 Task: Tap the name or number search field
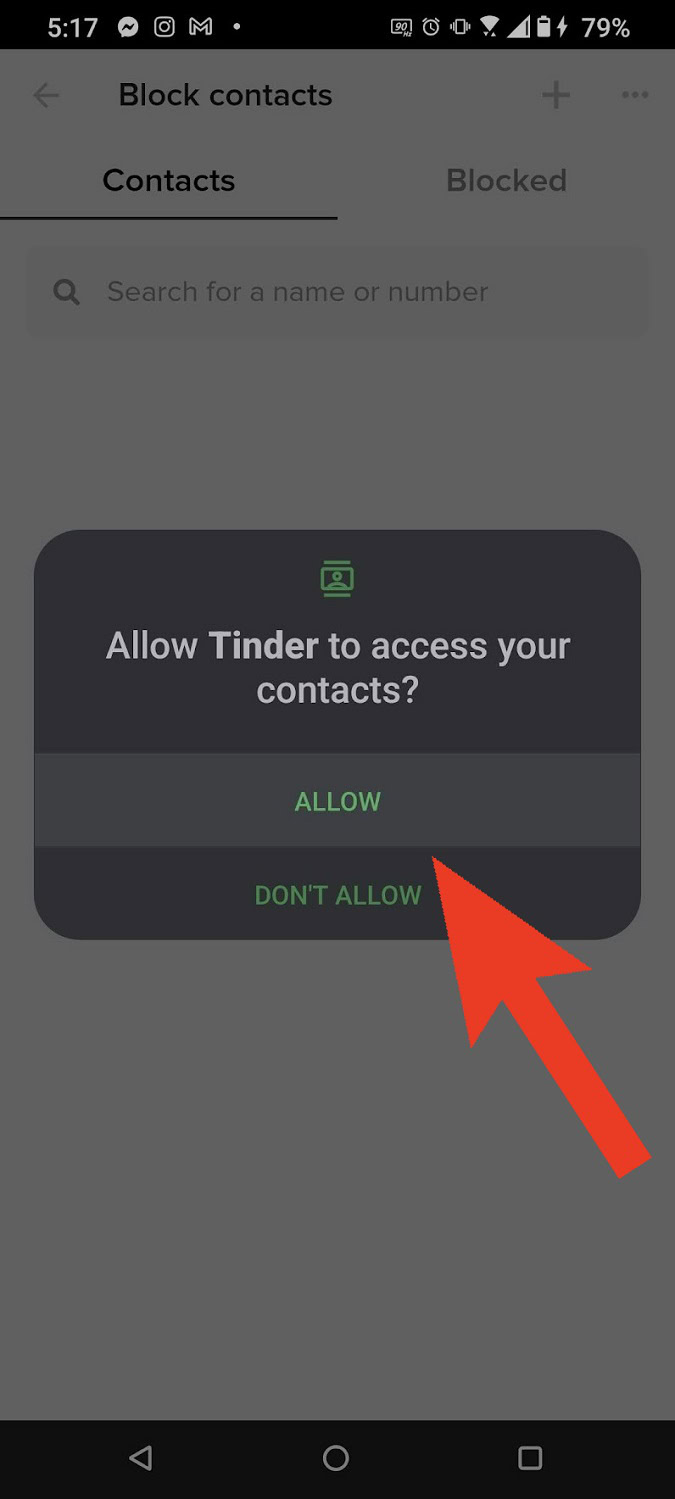click(337, 292)
